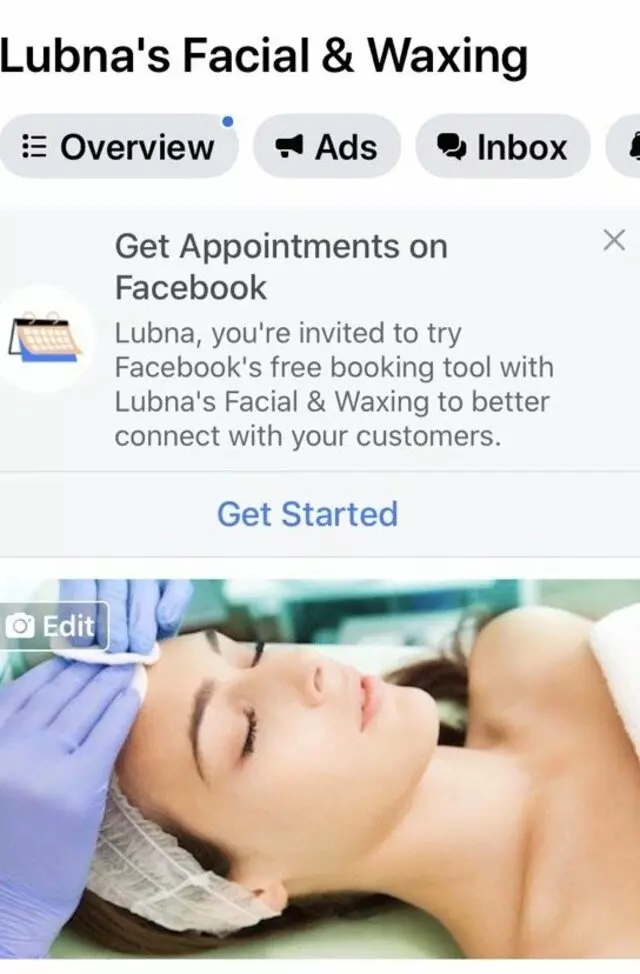This screenshot has height=974, width=640.
Task: Open the partially visible notifications tab
Action: tap(626, 147)
